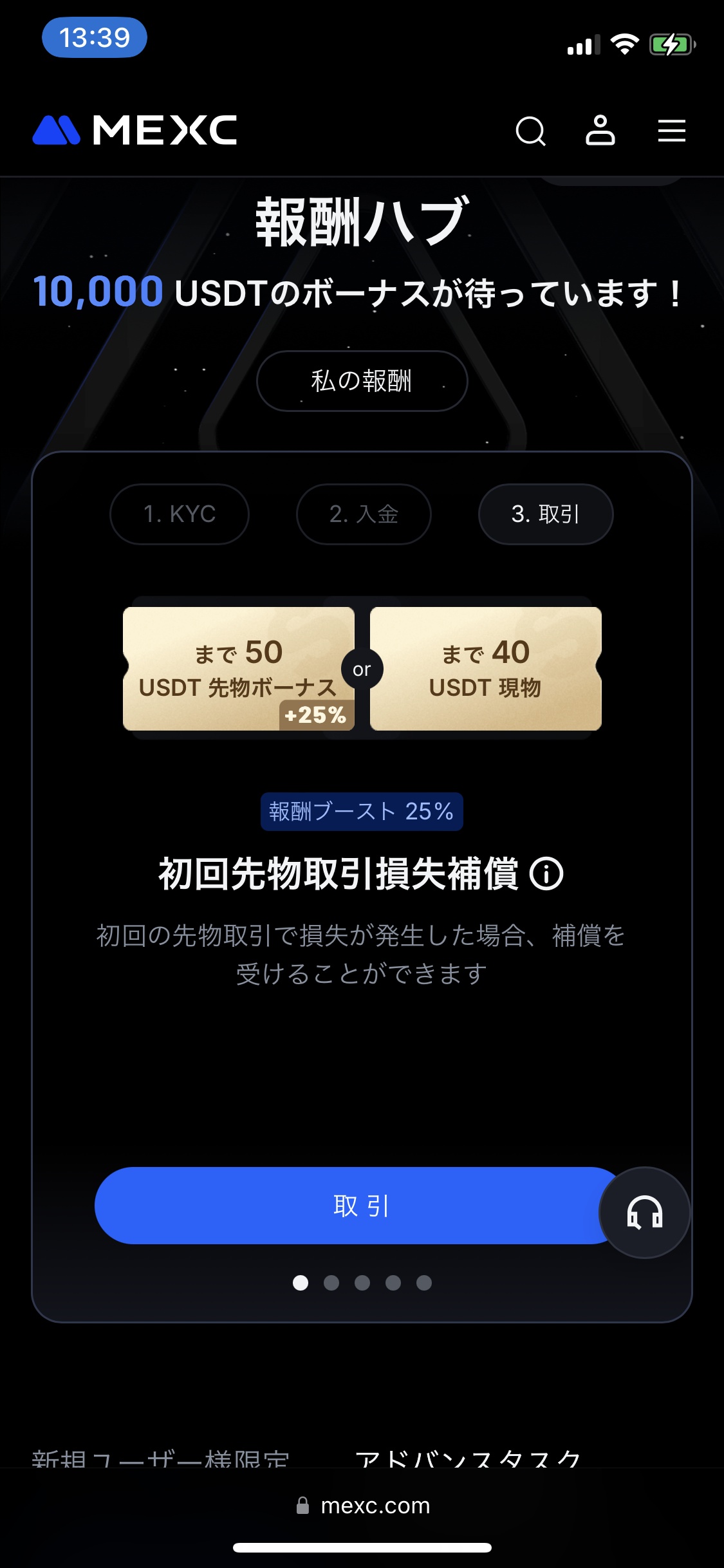
Task: Open the search icon in the header
Action: (531, 131)
